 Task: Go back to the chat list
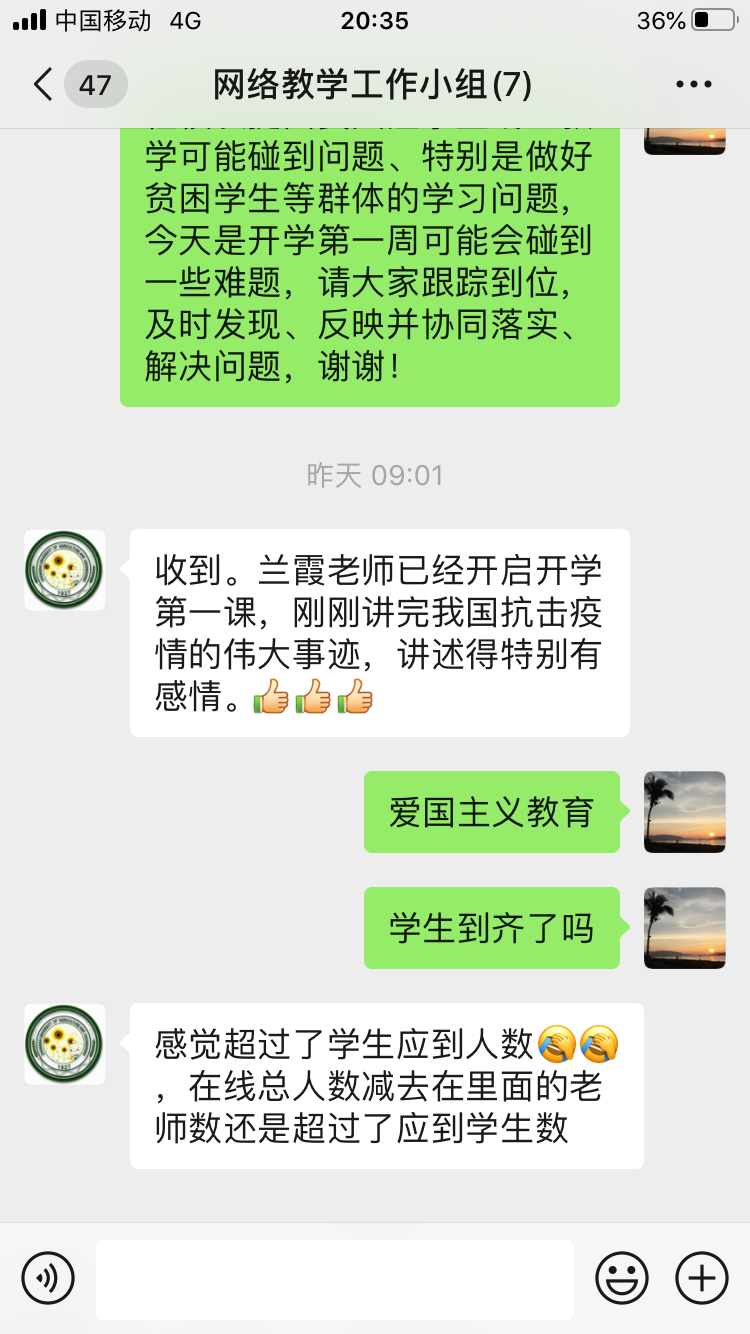pyautogui.click(x=44, y=85)
